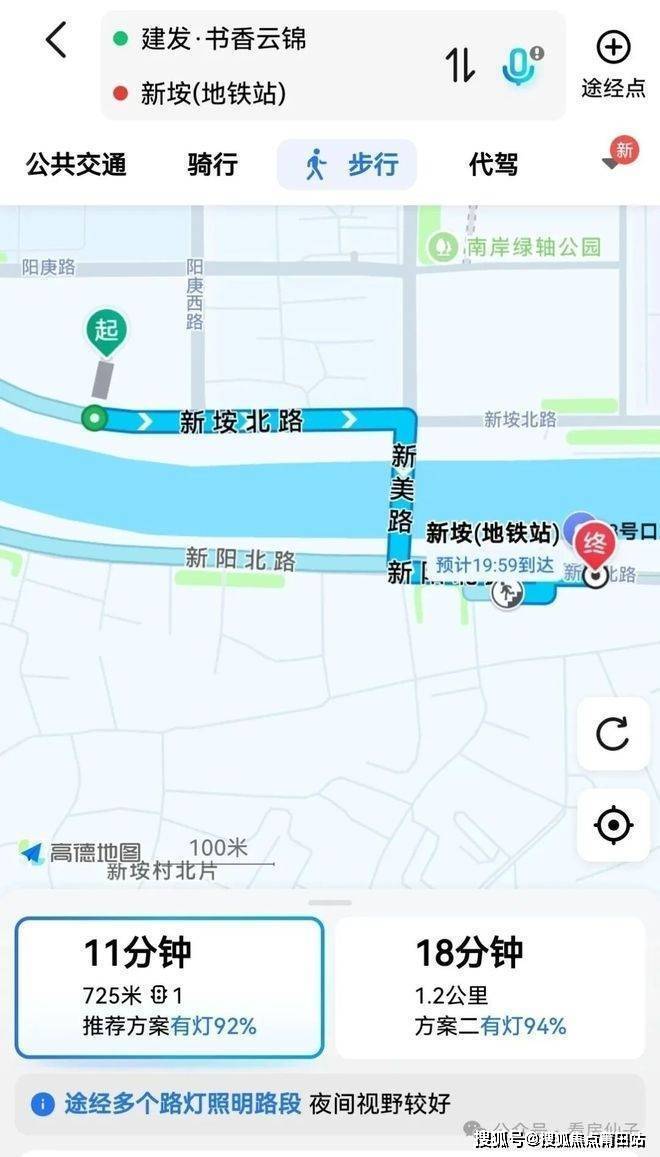Edit the destination 新垵(地铁站)
The image size is (660, 1157).
pyautogui.click(x=212, y=94)
